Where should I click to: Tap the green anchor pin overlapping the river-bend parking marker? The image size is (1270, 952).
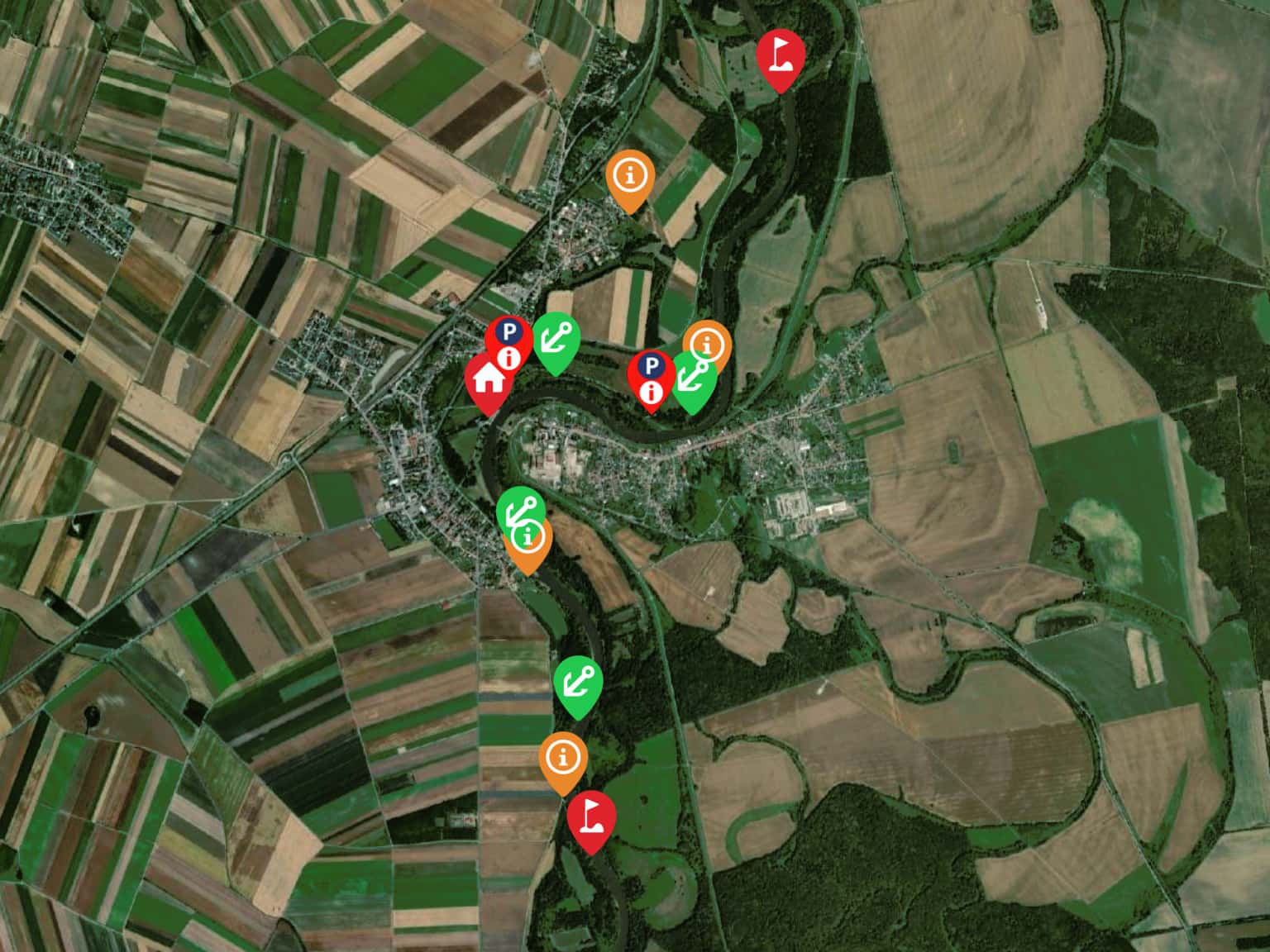697,382
